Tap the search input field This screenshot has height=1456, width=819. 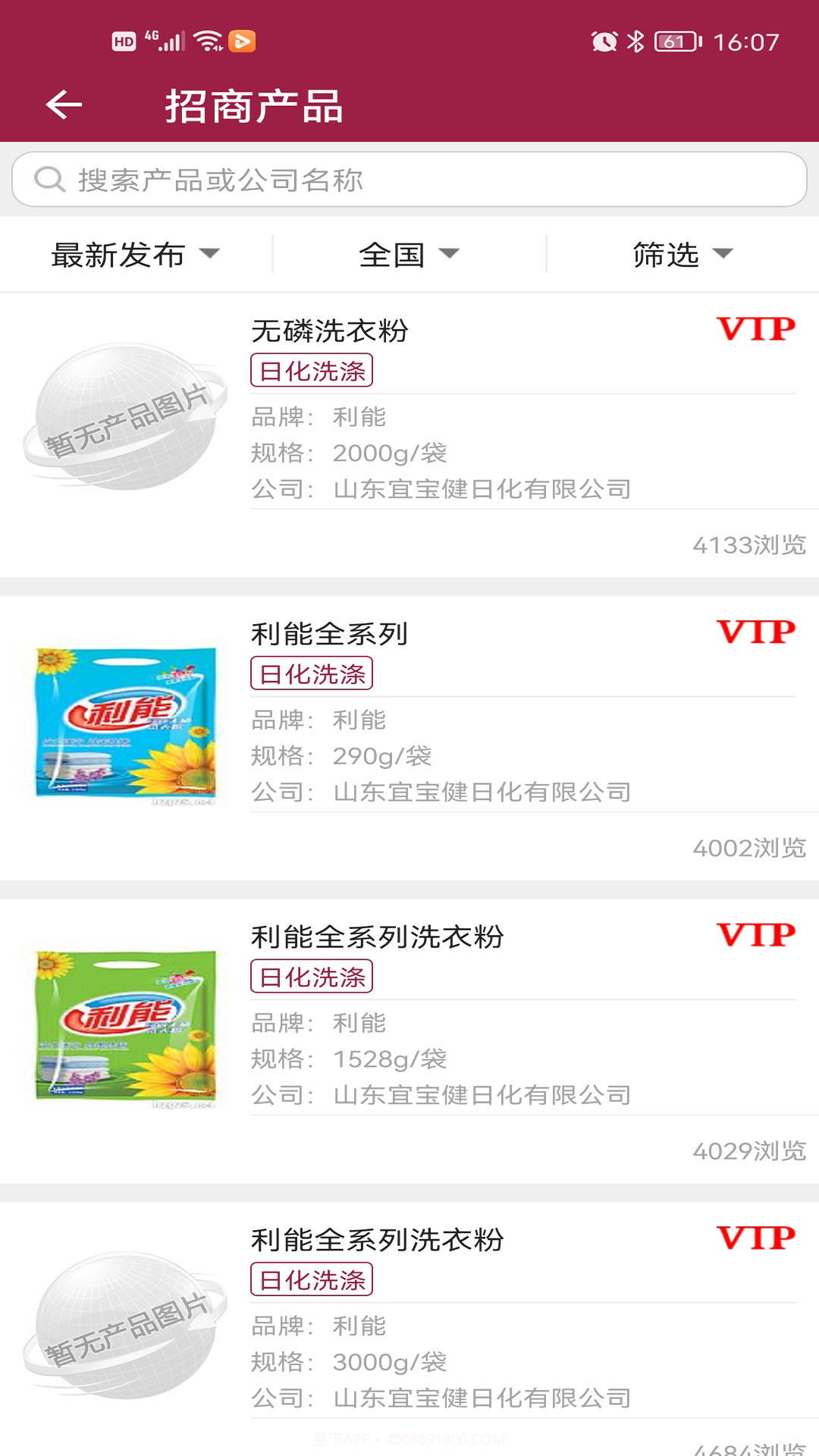(409, 180)
